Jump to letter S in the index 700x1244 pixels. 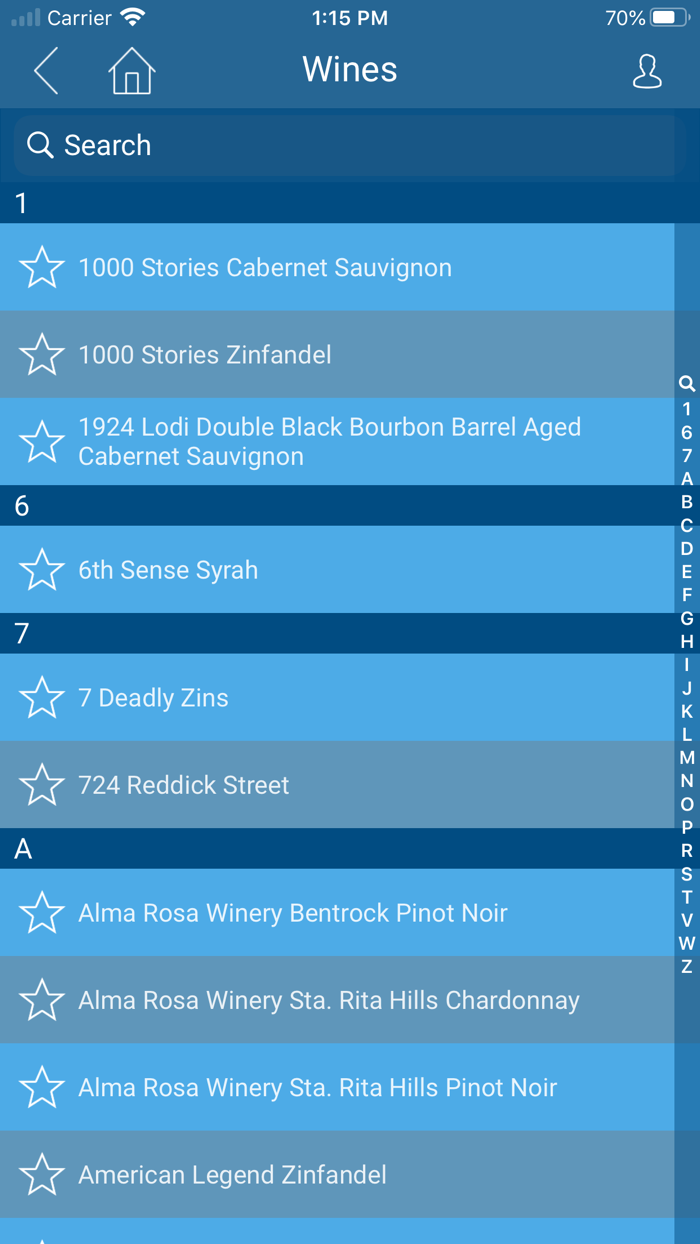point(687,874)
